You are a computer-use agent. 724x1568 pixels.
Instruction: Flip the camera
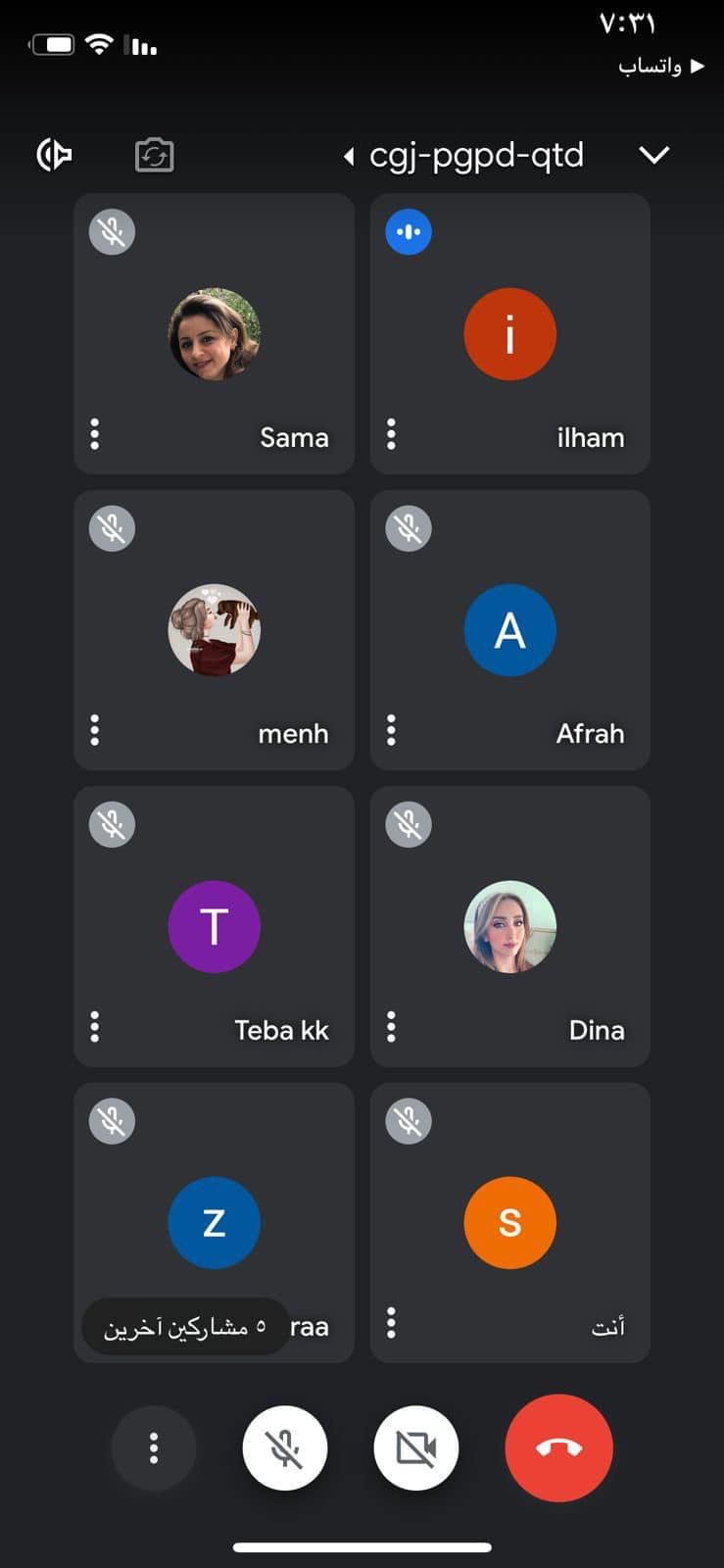click(154, 155)
